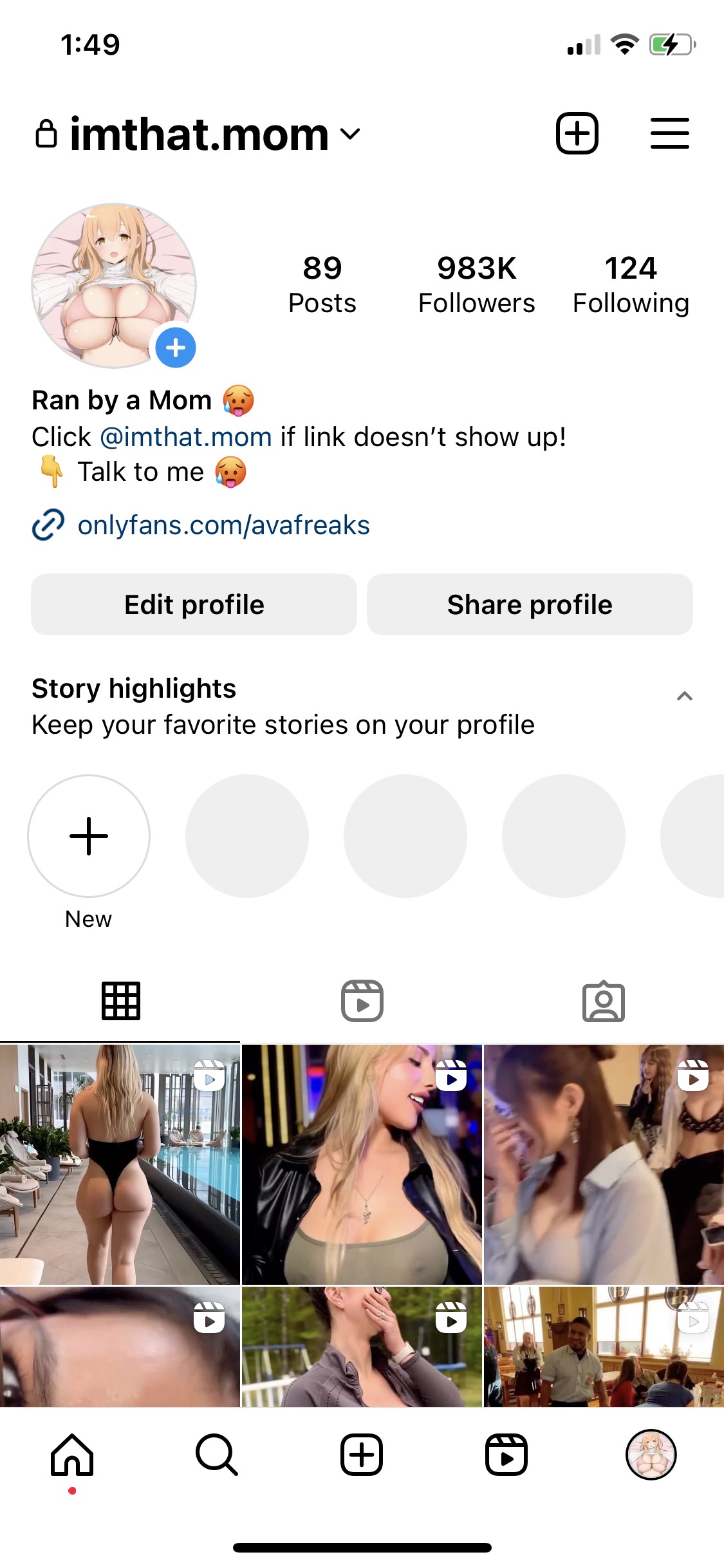Add a story via profile picture plus
This screenshot has width=724, height=1568.
[x=176, y=348]
